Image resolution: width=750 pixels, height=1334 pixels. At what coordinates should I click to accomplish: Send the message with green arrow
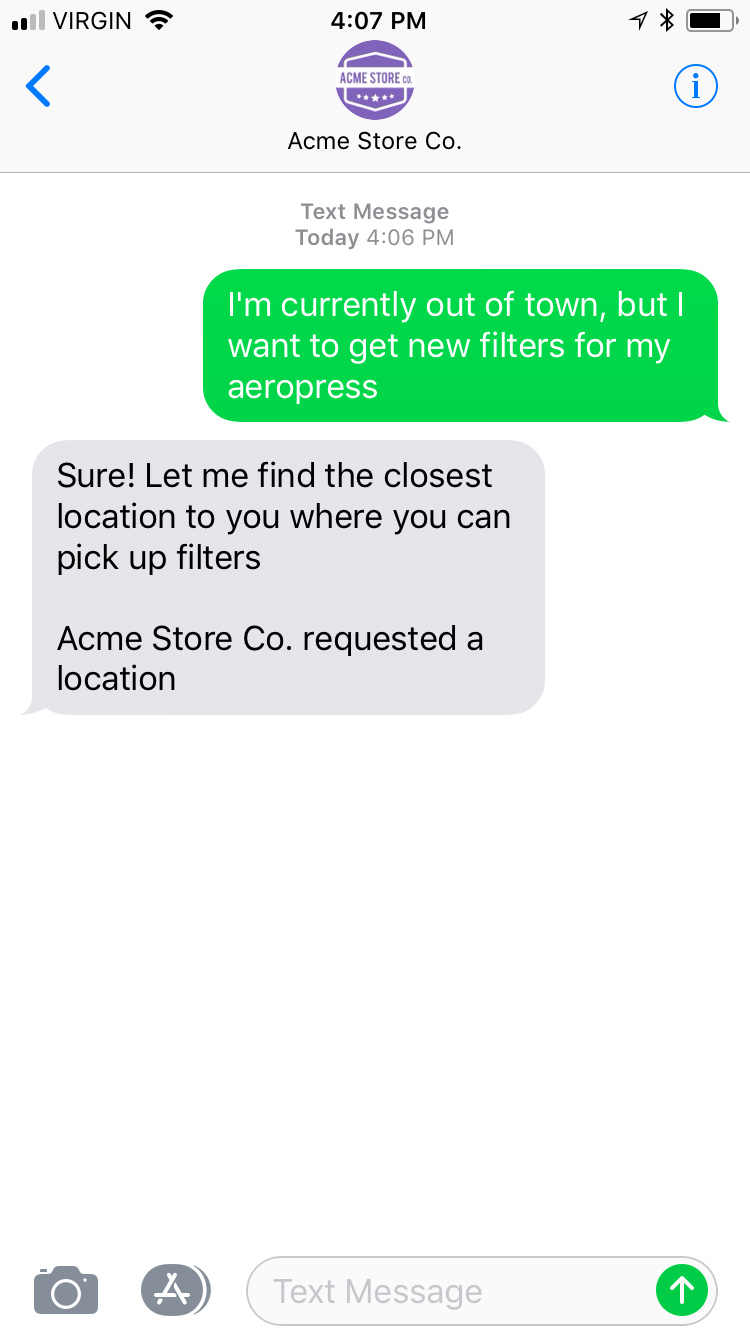(682, 1290)
